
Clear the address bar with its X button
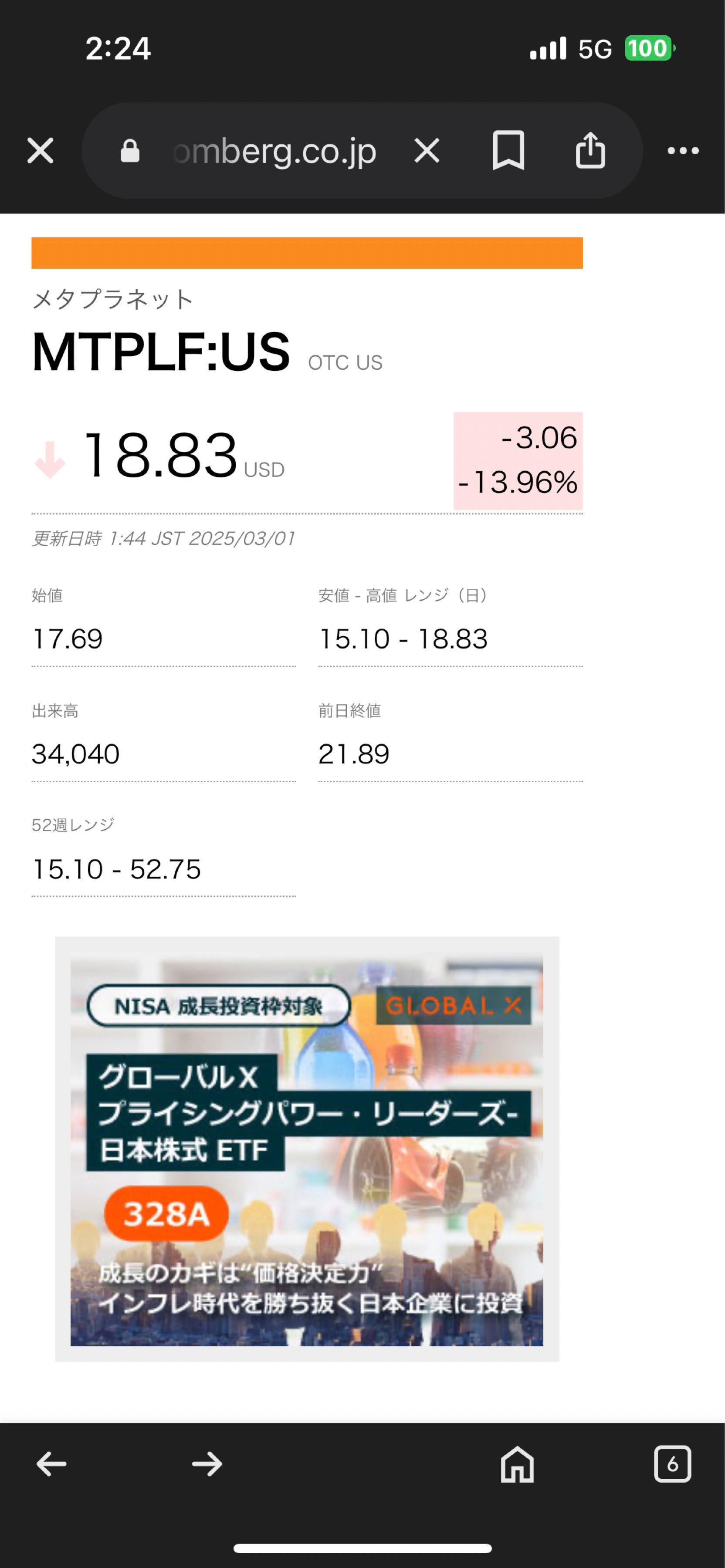(x=427, y=150)
